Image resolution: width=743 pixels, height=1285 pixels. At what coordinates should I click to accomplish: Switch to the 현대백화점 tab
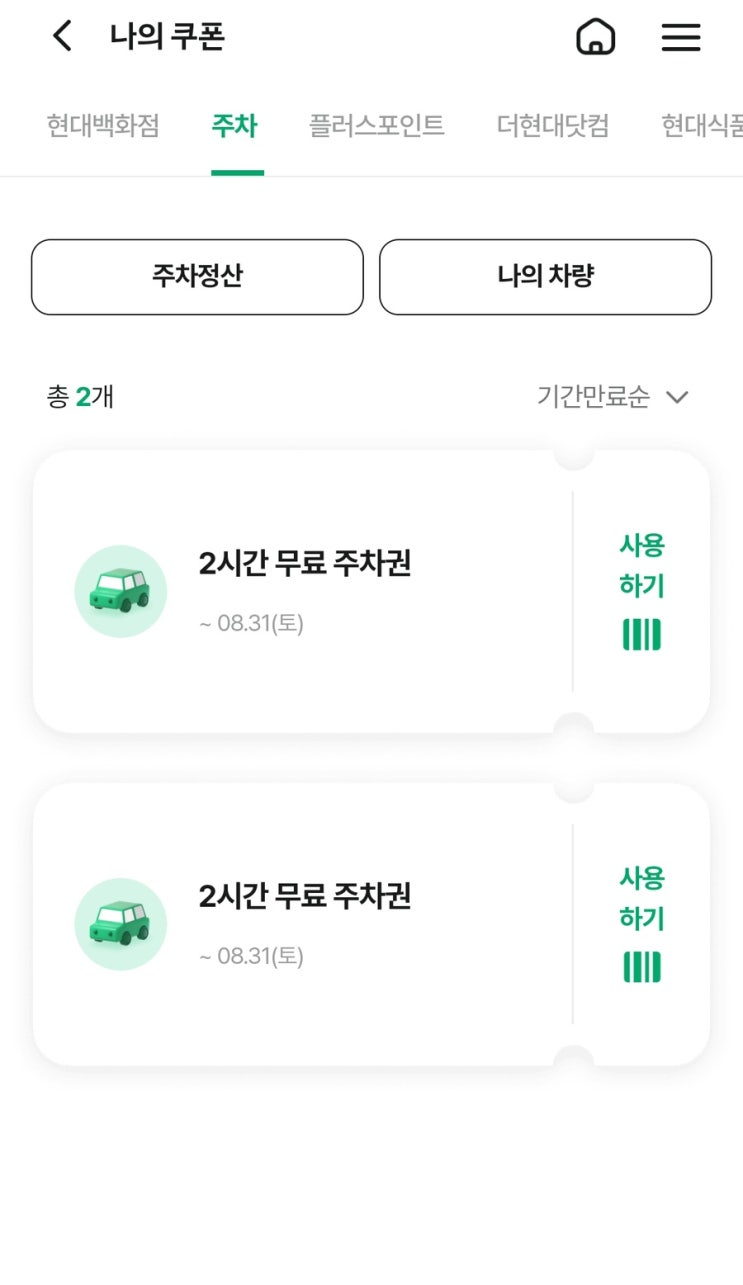pos(103,126)
